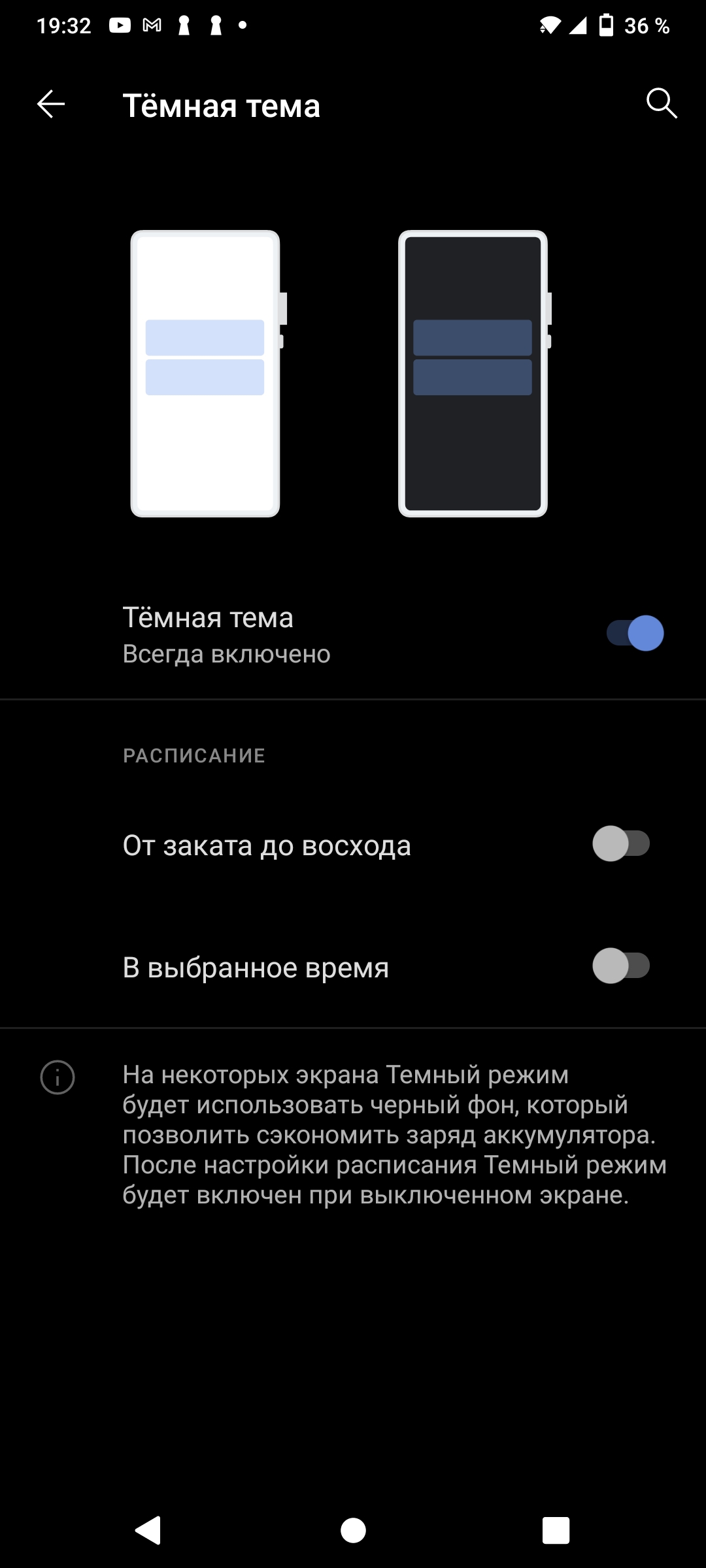
Task: Enable the От заката до восхода schedule
Action: [x=620, y=843]
